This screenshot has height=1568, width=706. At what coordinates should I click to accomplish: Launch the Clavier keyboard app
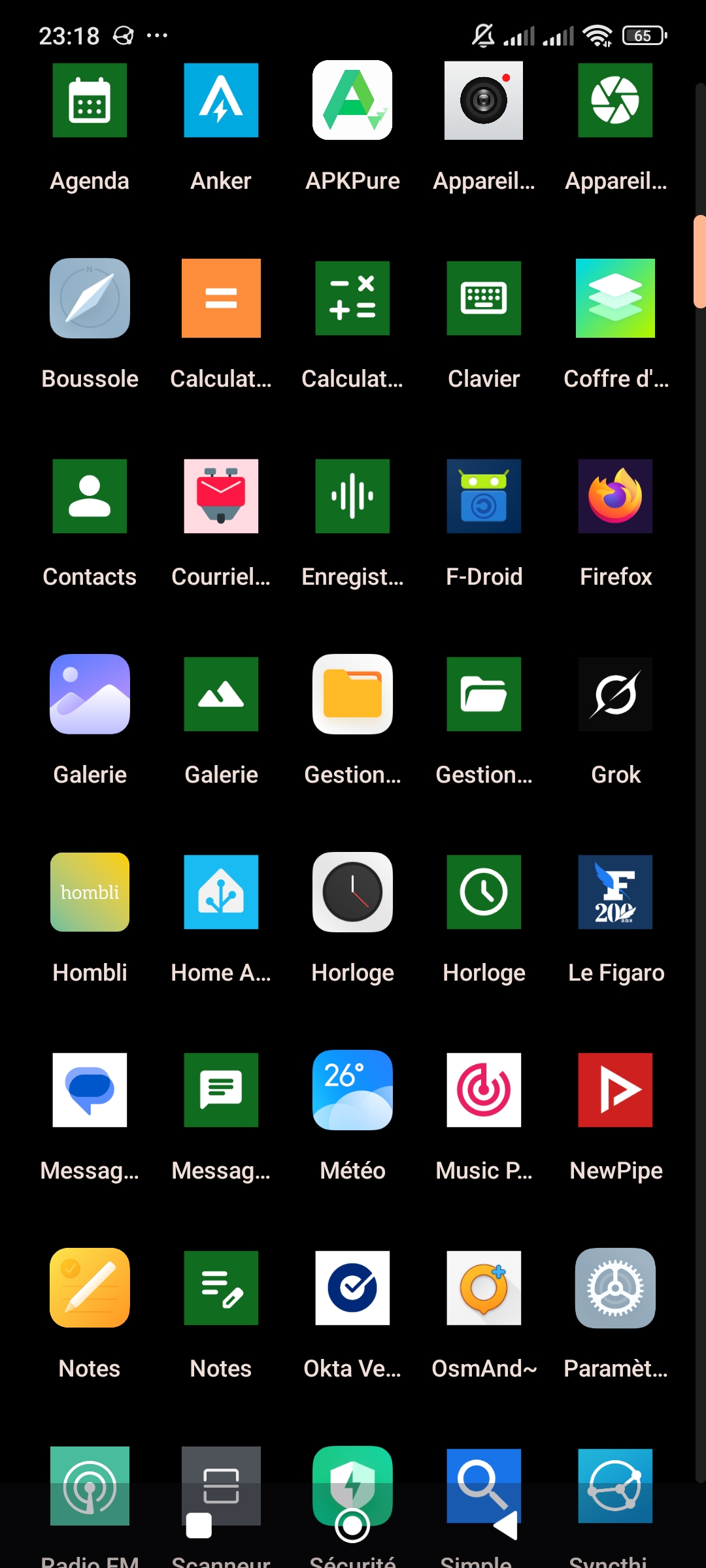tap(484, 299)
